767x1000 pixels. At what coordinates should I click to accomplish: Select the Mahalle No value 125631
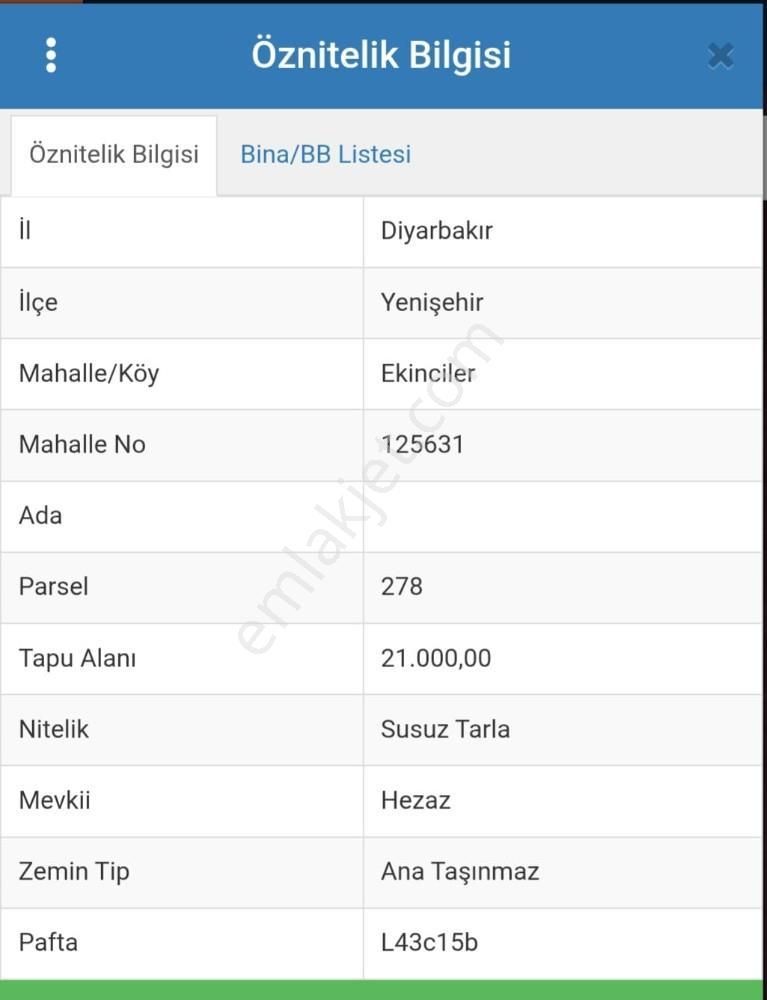tap(423, 444)
